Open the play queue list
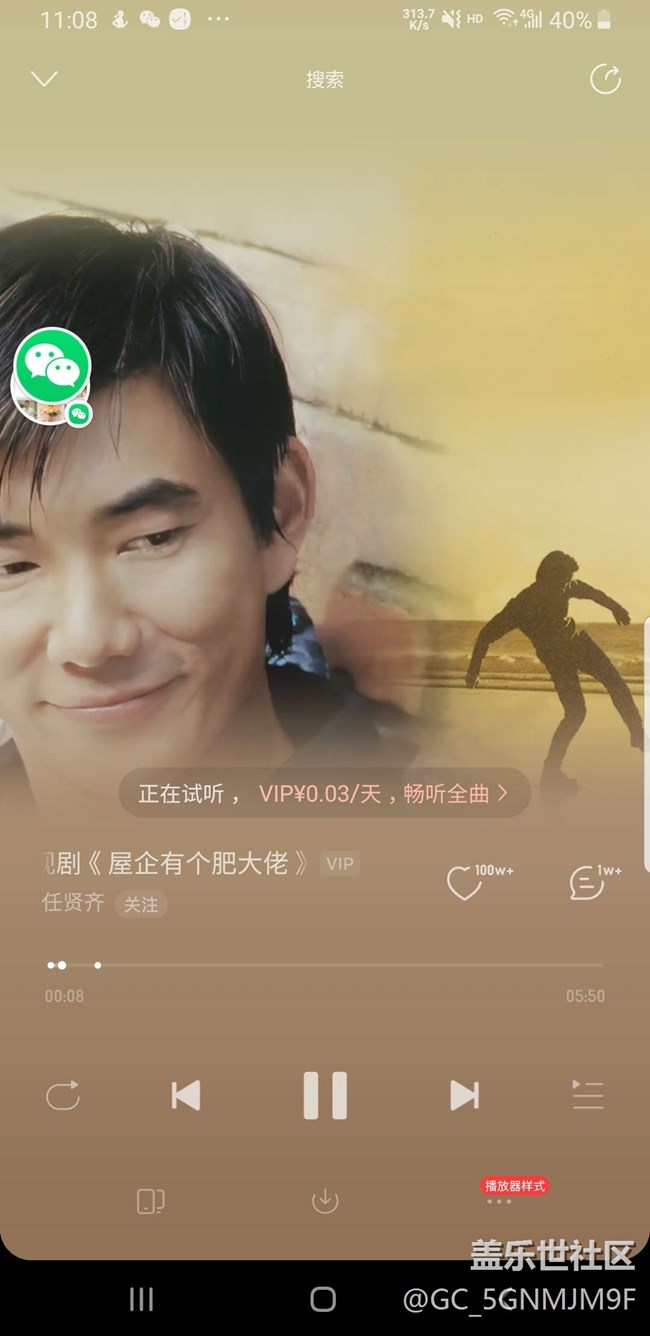 (587, 1095)
